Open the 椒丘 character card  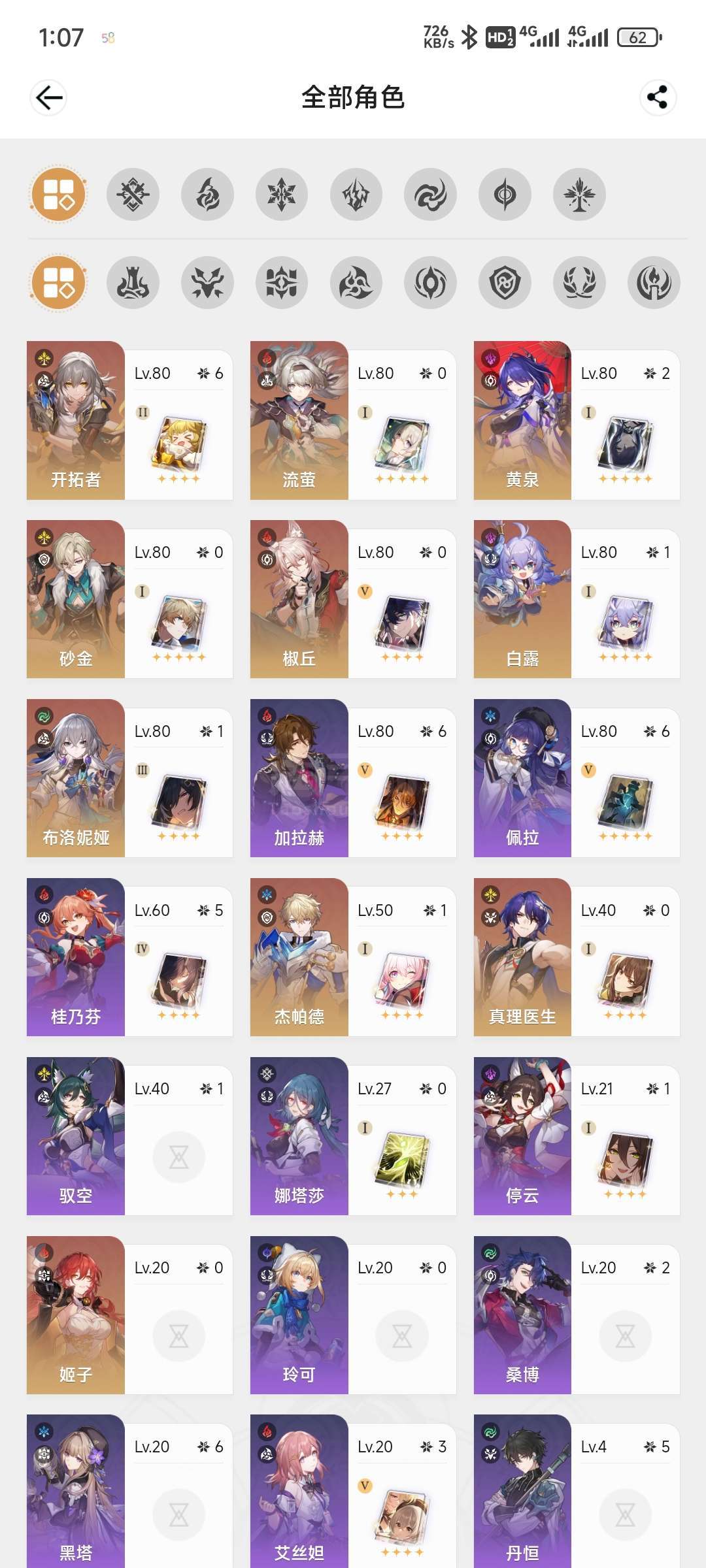(x=353, y=599)
